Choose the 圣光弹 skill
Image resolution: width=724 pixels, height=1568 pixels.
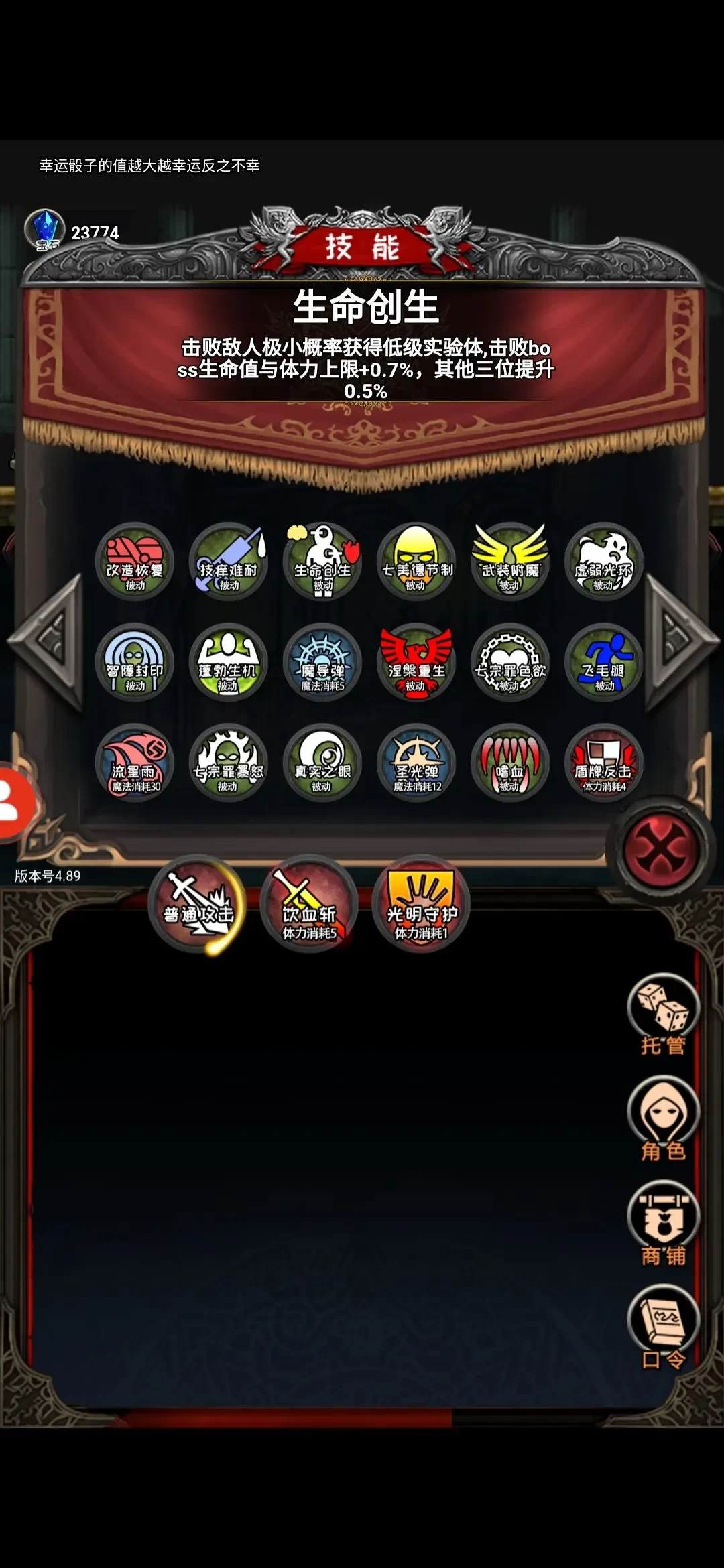416,763
